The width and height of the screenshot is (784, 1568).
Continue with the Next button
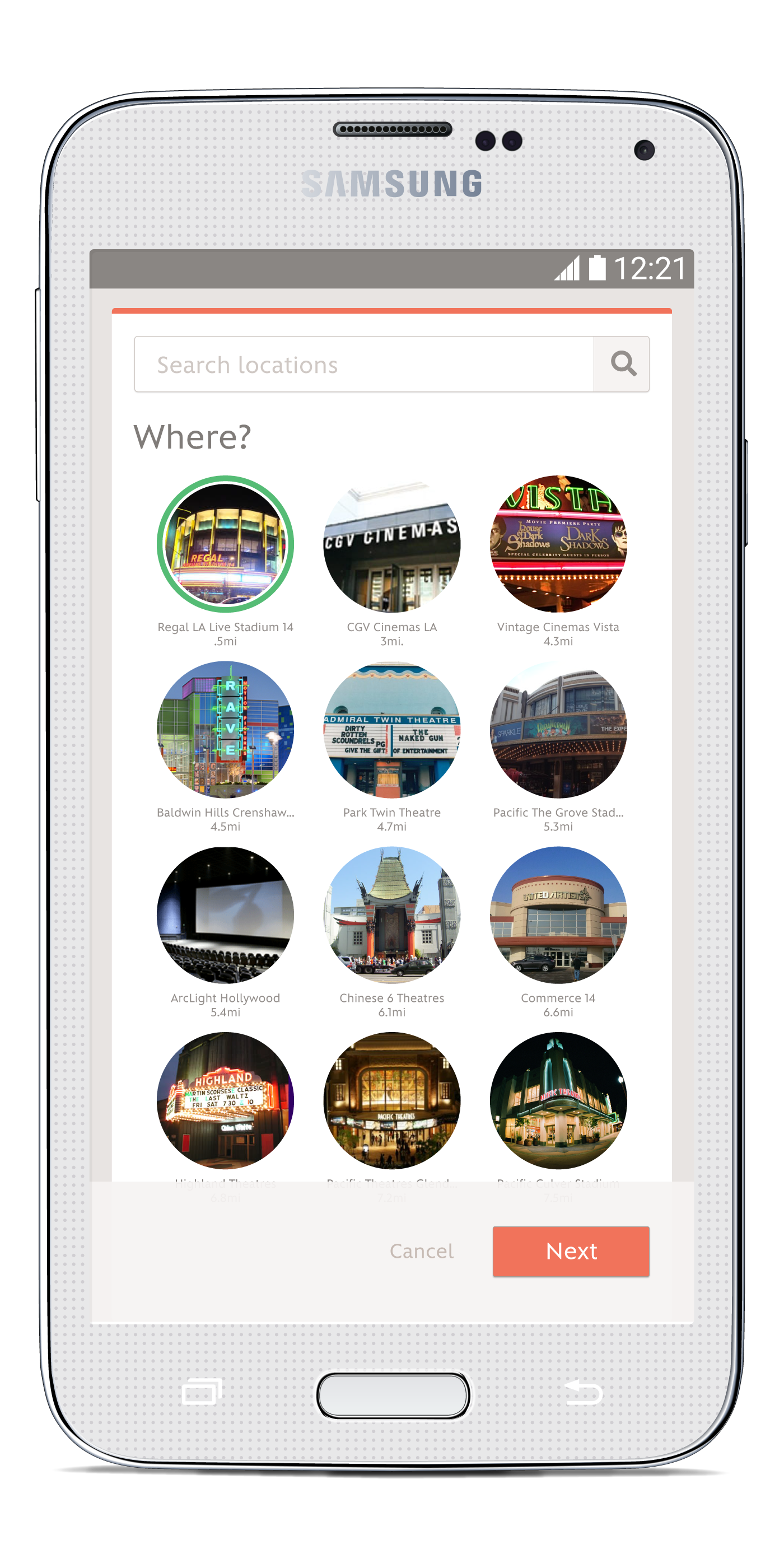pyautogui.click(x=571, y=1252)
